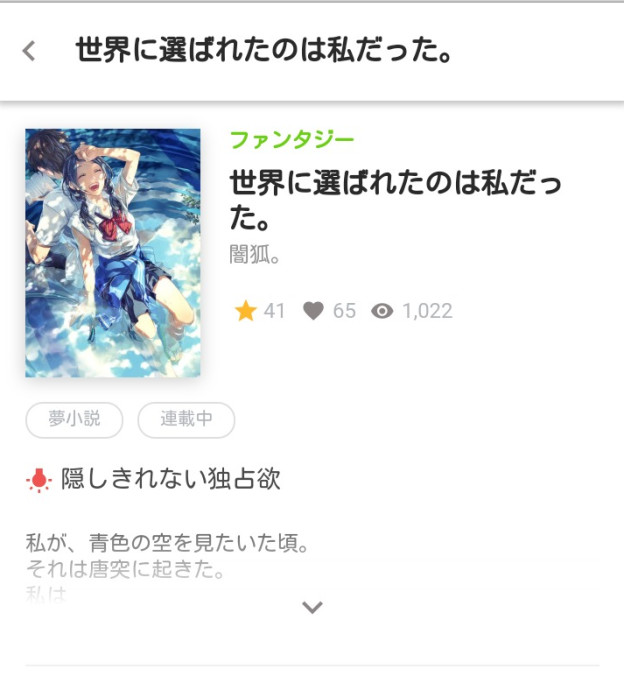The width and height of the screenshot is (624, 682).
Task: Expand the story description chevron
Action: pos(313,607)
